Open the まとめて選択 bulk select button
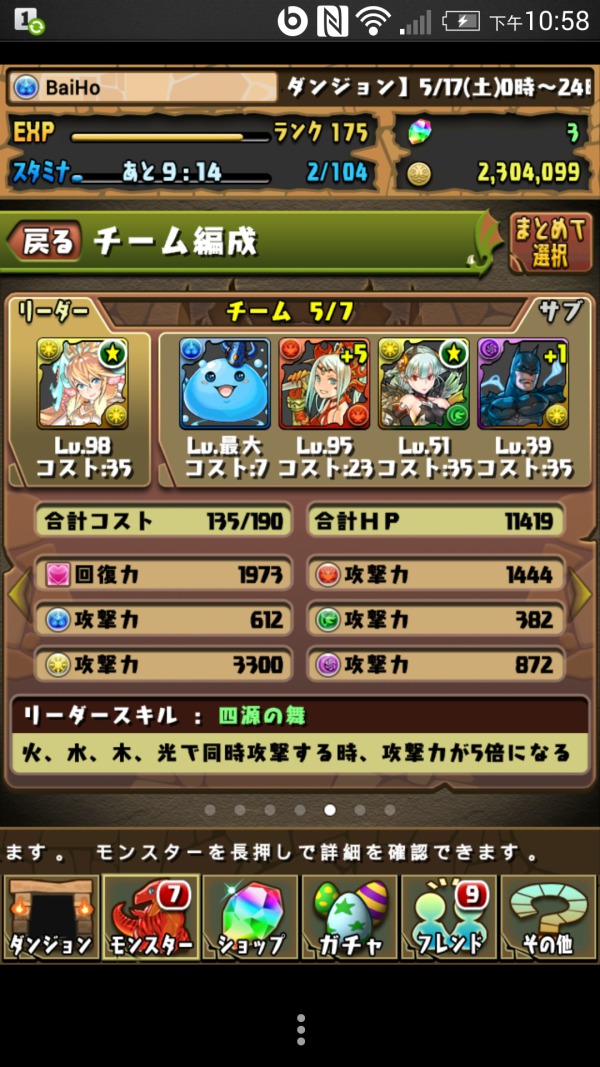600x1067 pixels. tap(550, 242)
